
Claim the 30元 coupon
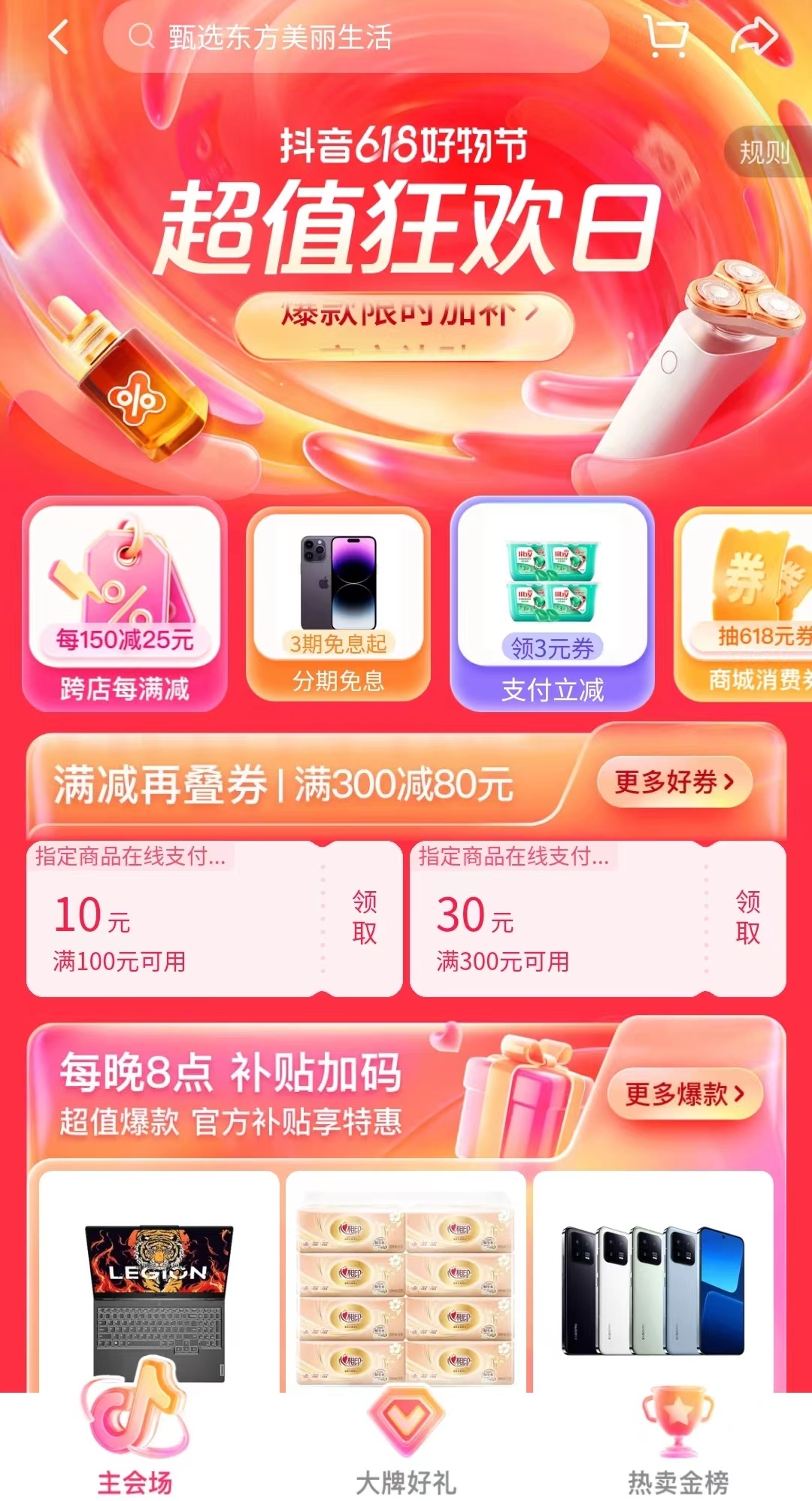(747, 917)
